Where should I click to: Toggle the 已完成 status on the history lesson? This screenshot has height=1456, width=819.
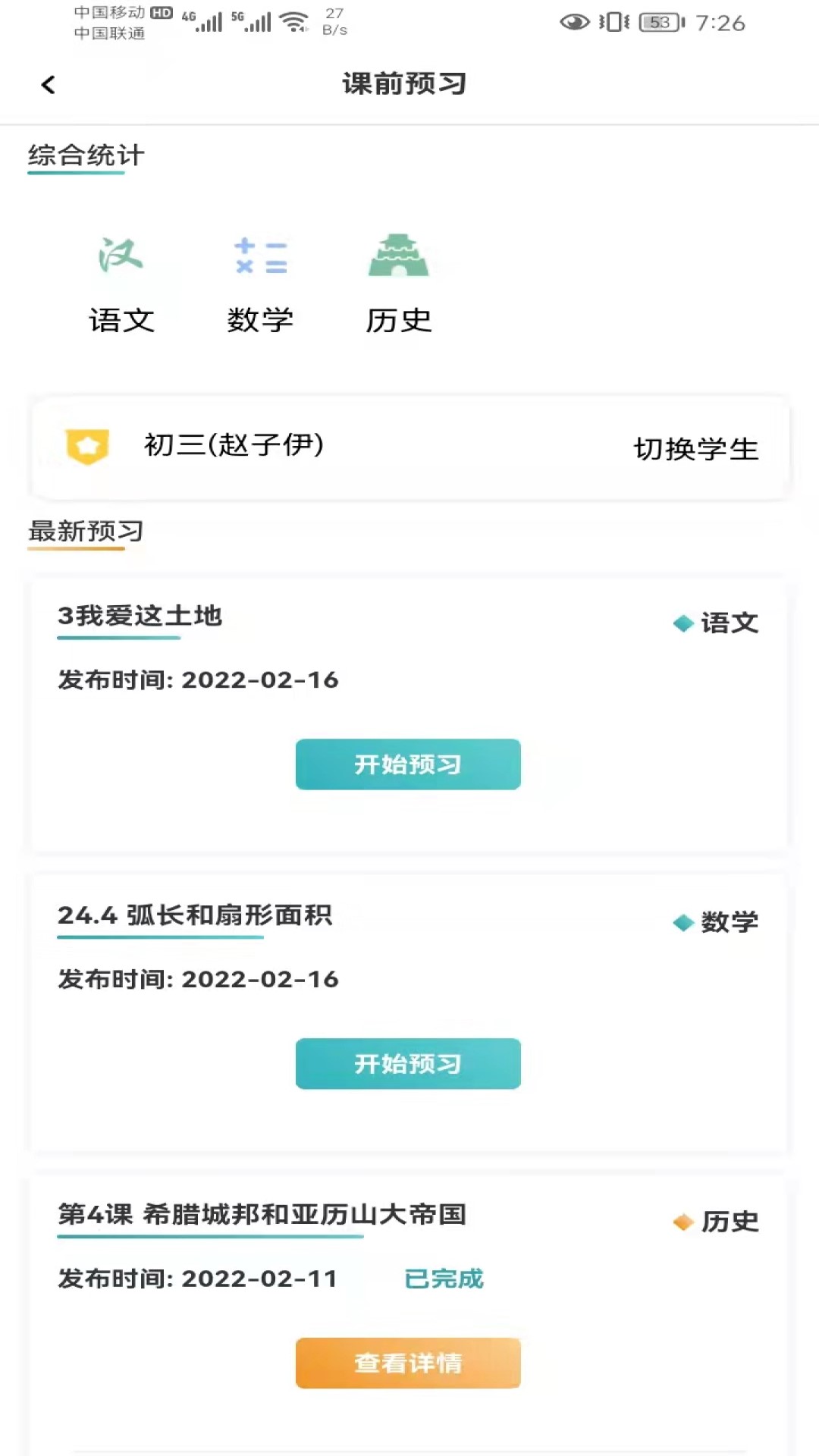[444, 1279]
